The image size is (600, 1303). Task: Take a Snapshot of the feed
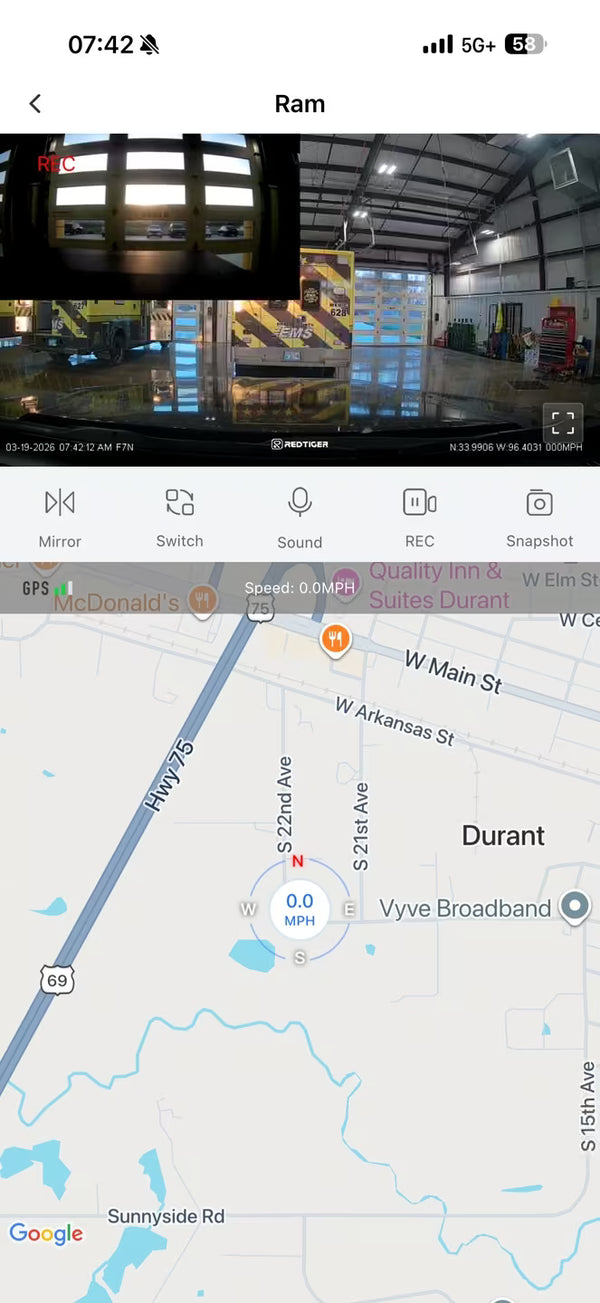(539, 516)
